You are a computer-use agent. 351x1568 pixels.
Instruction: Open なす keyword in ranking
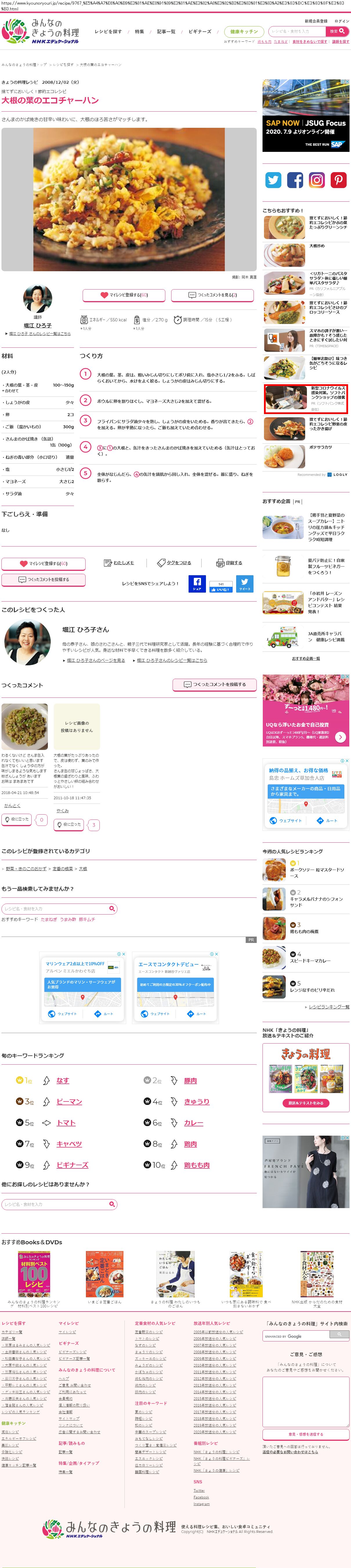point(63,1080)
